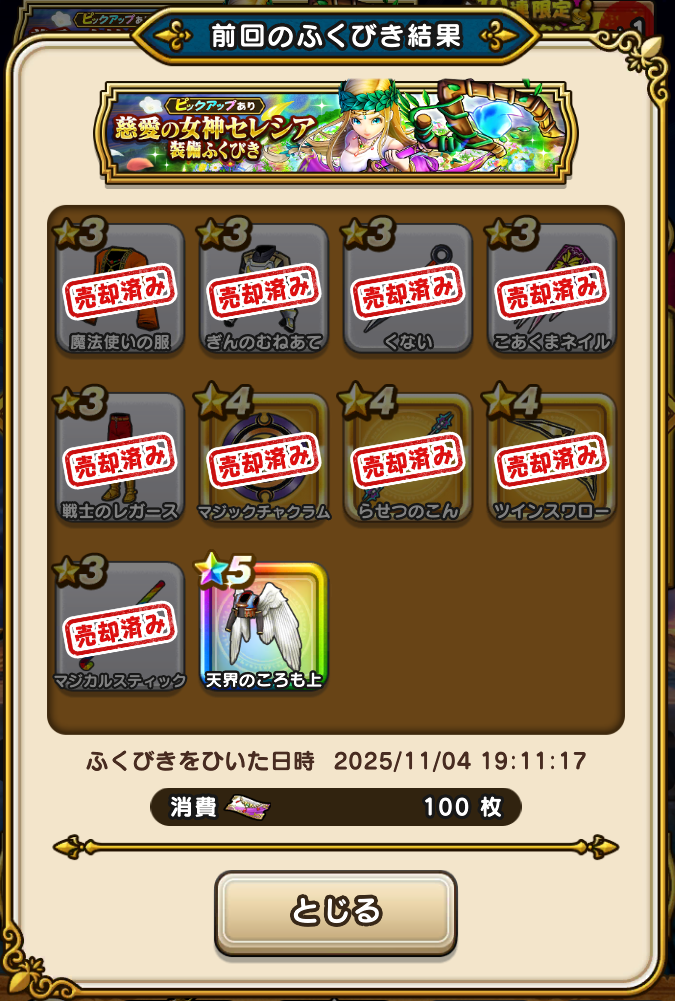Image resolution: width=675 pixels, height=1001 pixels.
Task: Close the dialog with とじる button
Action: coord(336,911)
